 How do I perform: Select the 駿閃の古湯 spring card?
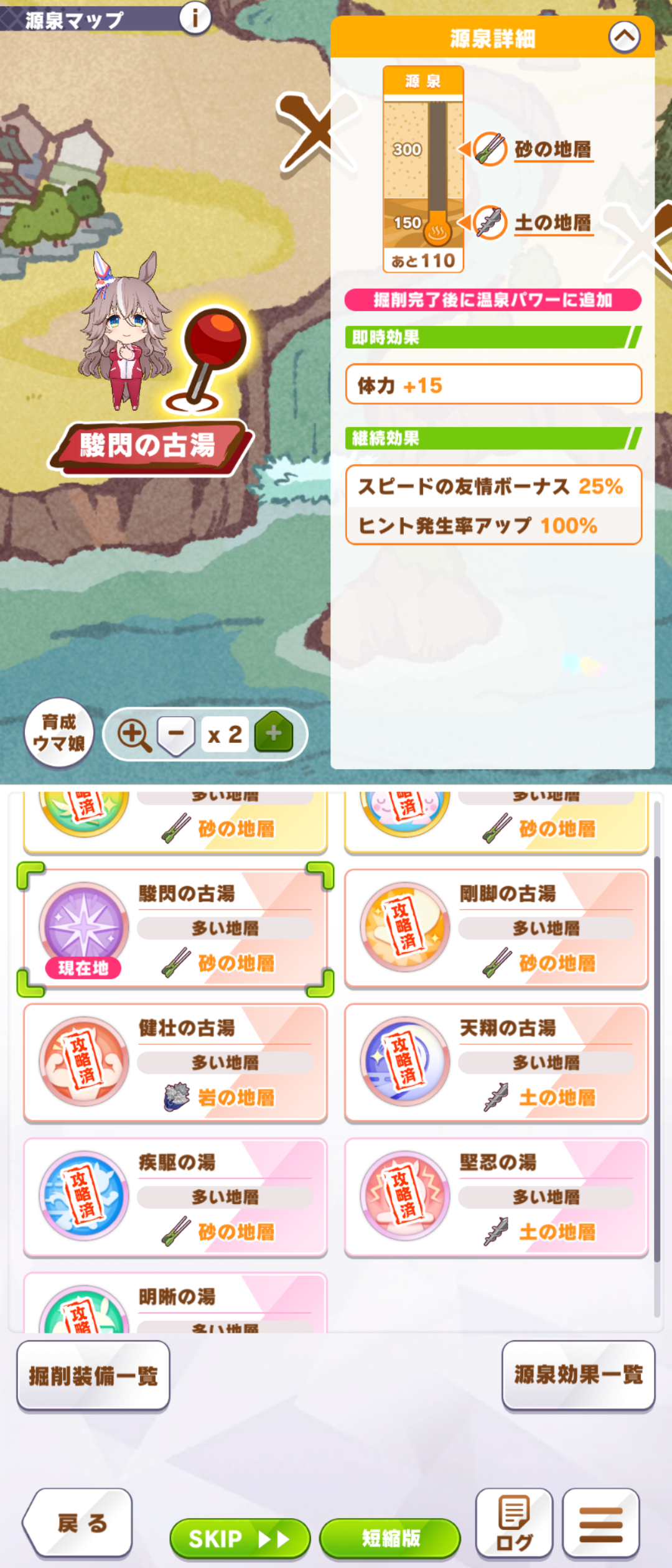click(175, 928)
